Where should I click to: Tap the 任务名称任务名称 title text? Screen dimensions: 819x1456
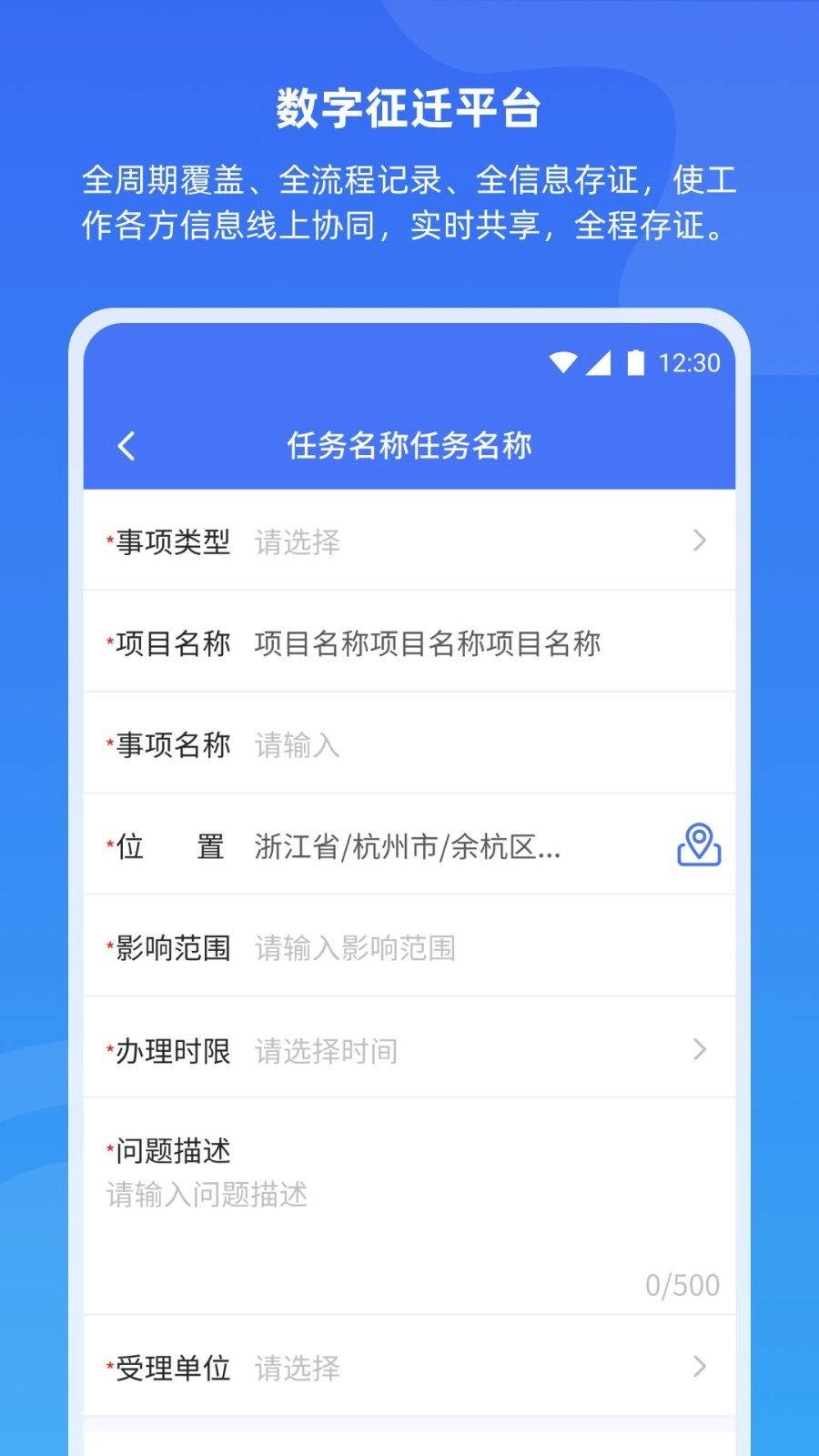click(409, 446)
